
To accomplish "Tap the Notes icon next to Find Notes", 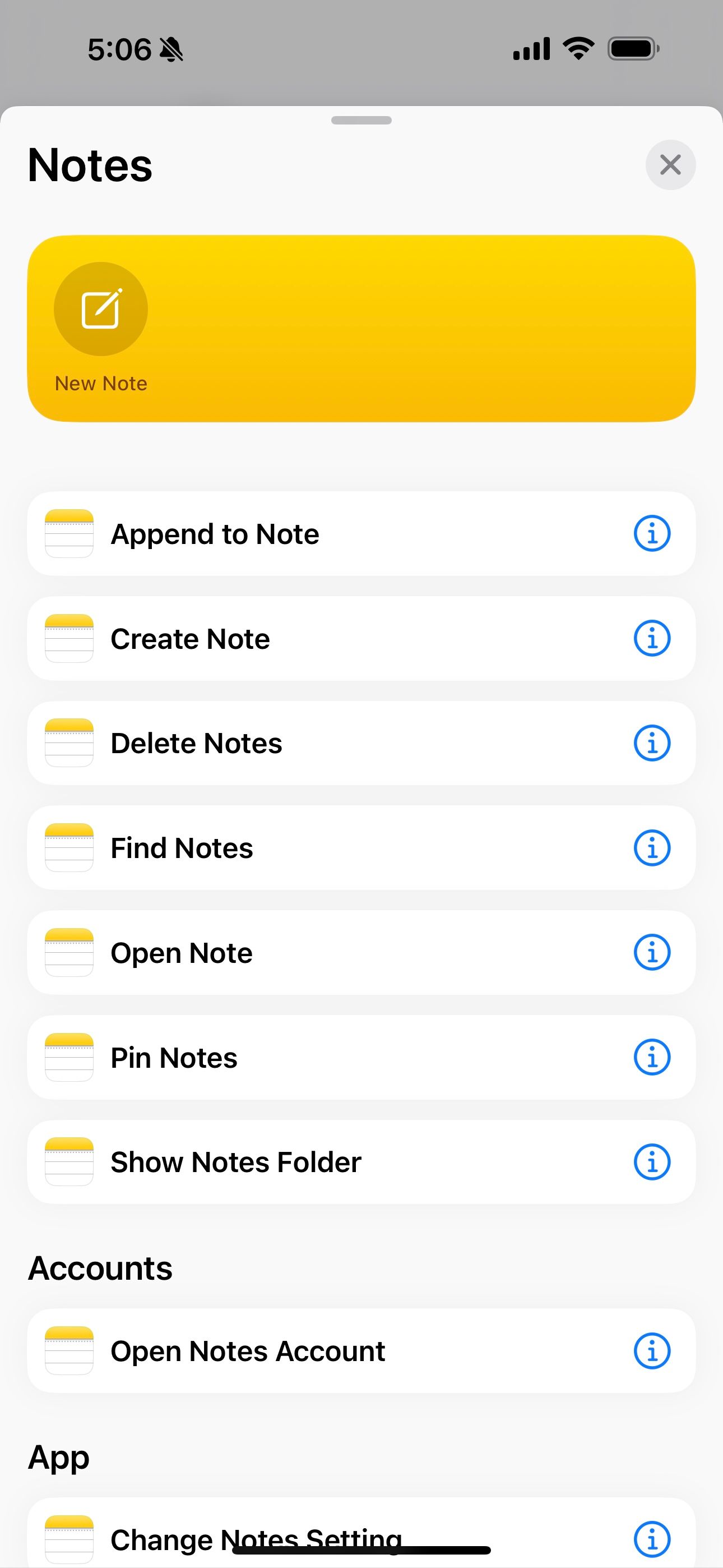I will click(69, 847).
